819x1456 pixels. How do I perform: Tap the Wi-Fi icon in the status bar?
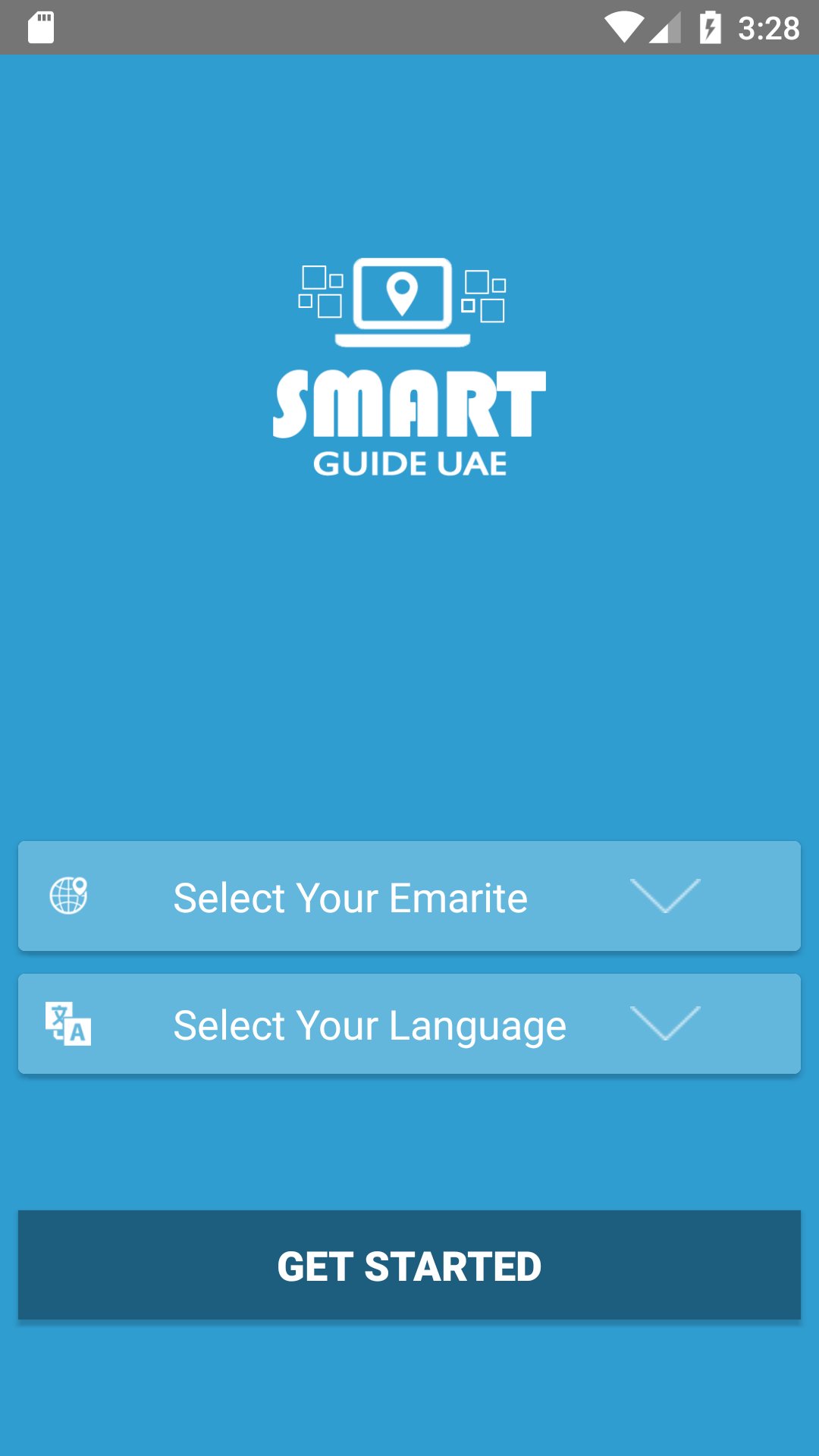[x=625, y=28]
